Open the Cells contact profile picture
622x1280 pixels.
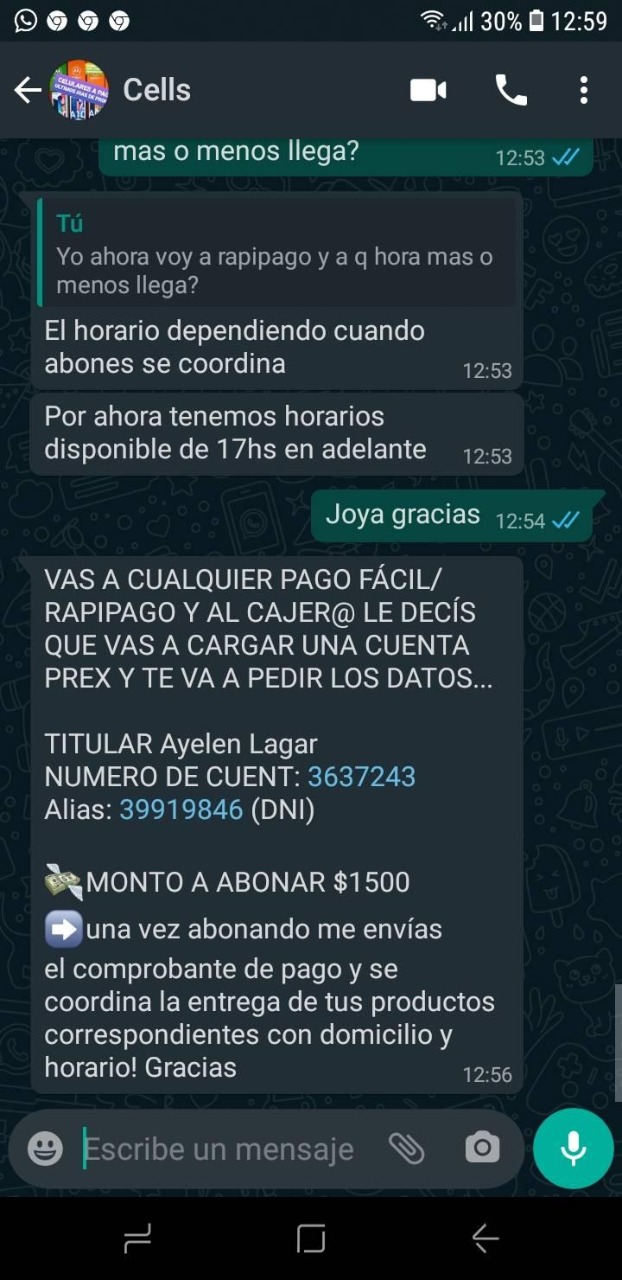[x=78, y=90]
